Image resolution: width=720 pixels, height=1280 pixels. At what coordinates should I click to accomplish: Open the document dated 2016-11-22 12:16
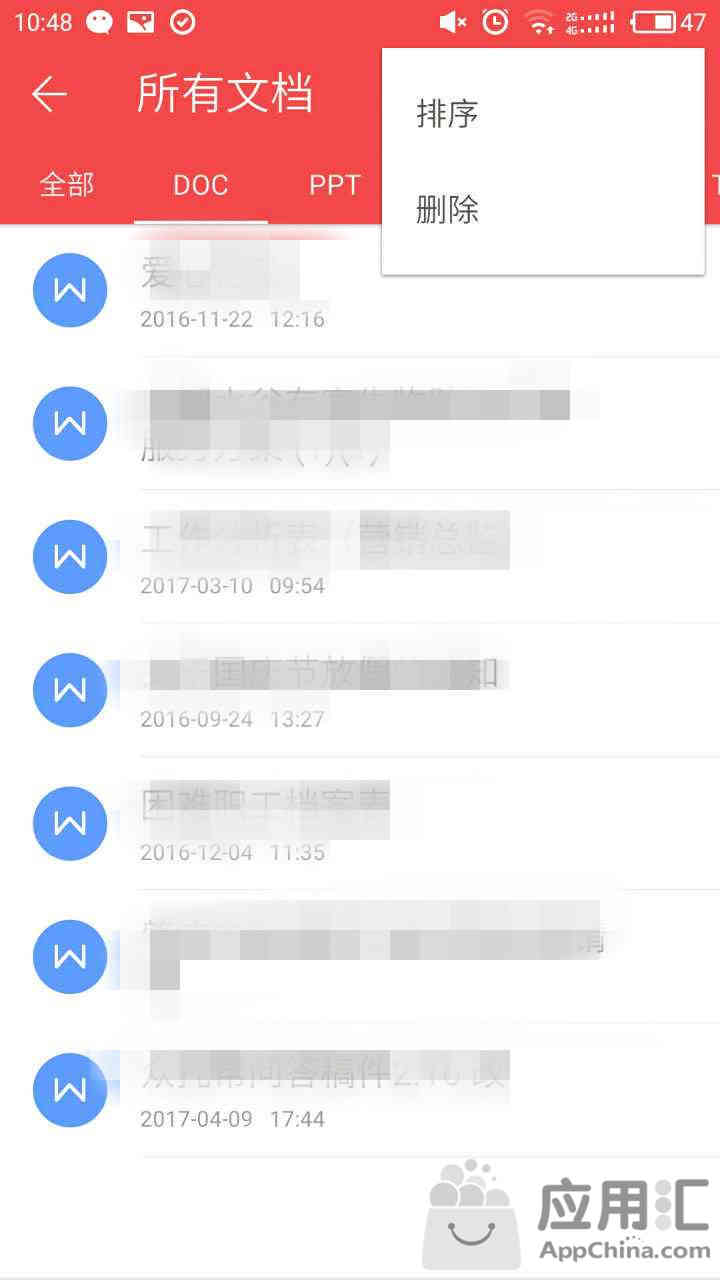pos(360,290)
